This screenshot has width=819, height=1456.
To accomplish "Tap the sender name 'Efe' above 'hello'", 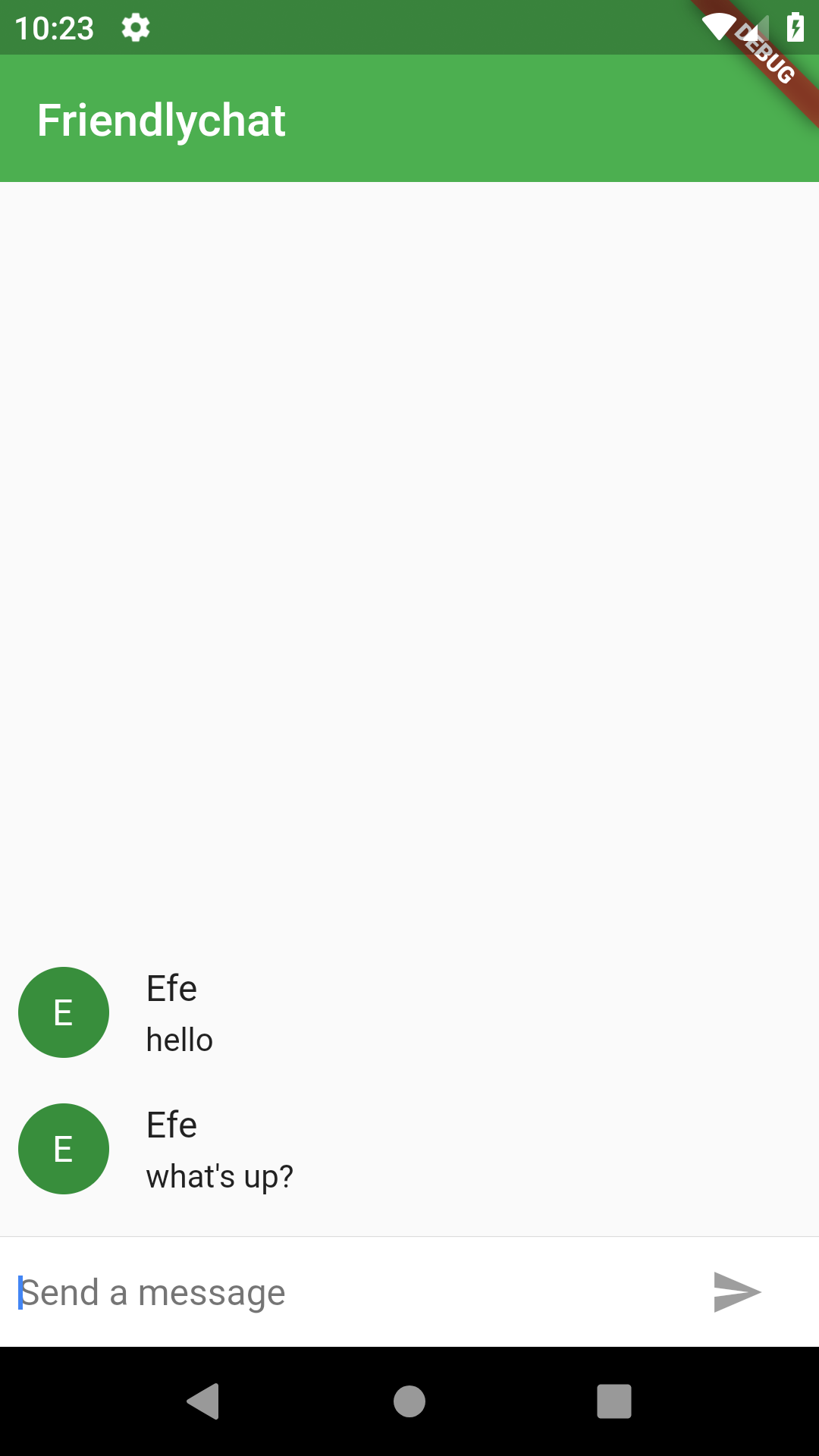I will coord(171,987).
